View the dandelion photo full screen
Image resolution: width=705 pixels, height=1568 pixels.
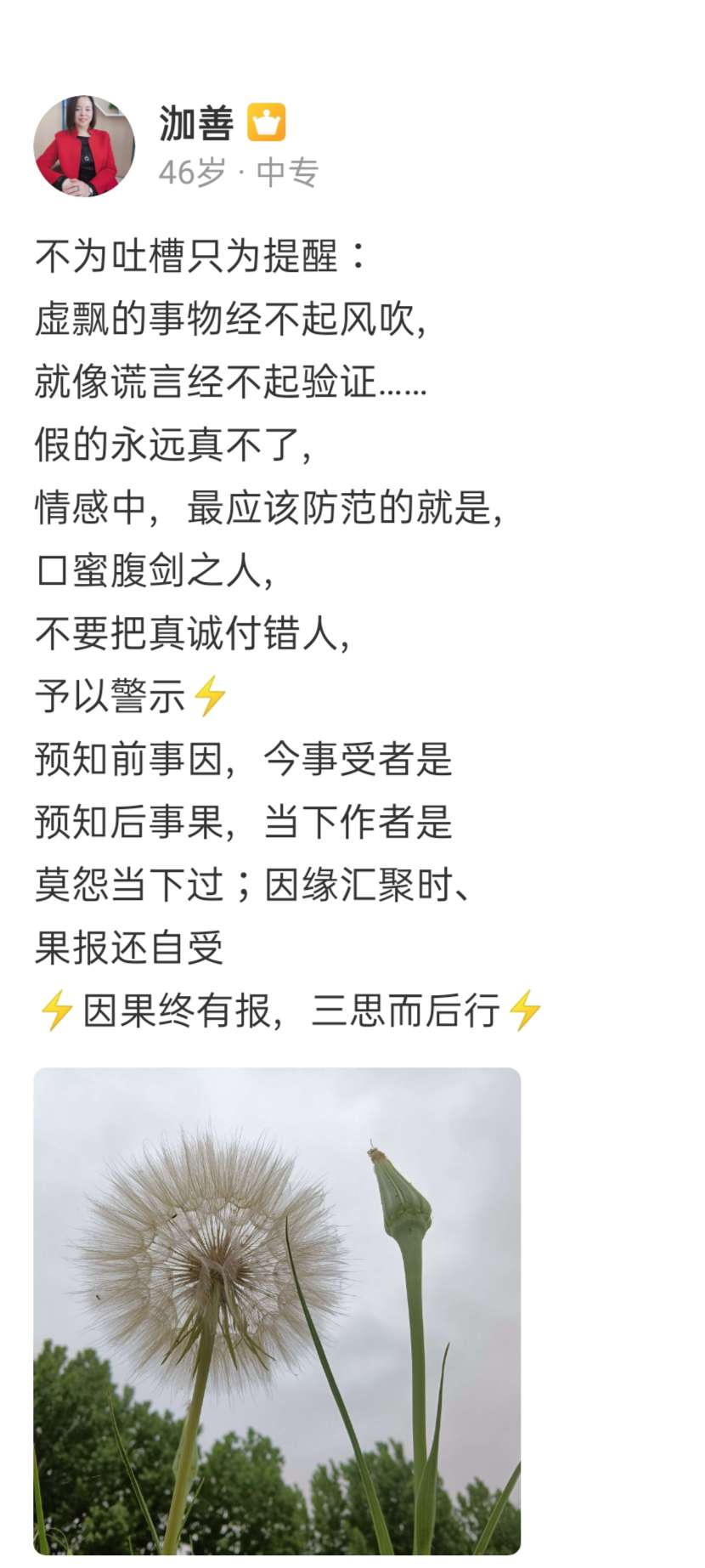pos(277,1310)
